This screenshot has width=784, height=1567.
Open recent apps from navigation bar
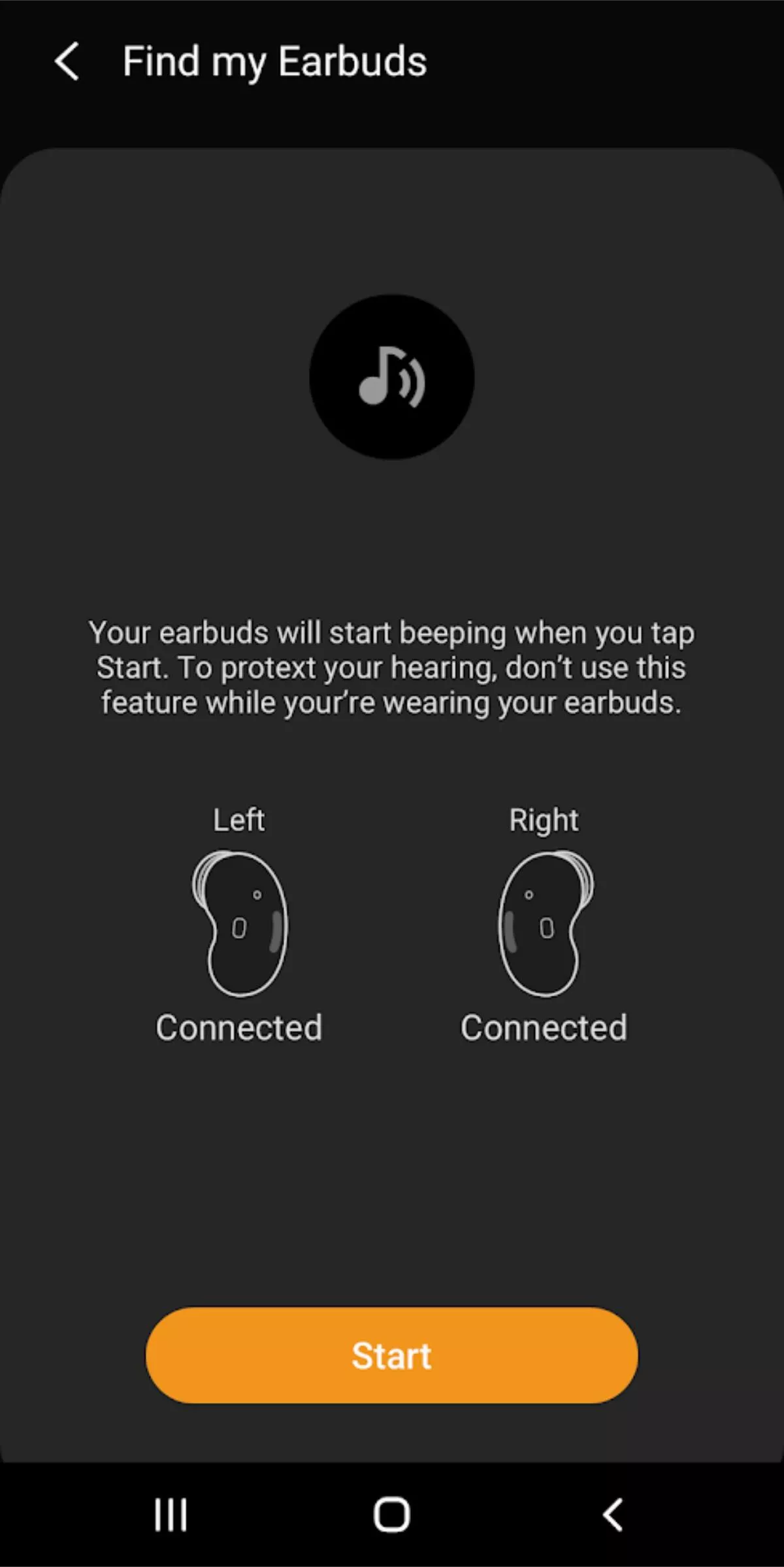[x=171, y=1515]
